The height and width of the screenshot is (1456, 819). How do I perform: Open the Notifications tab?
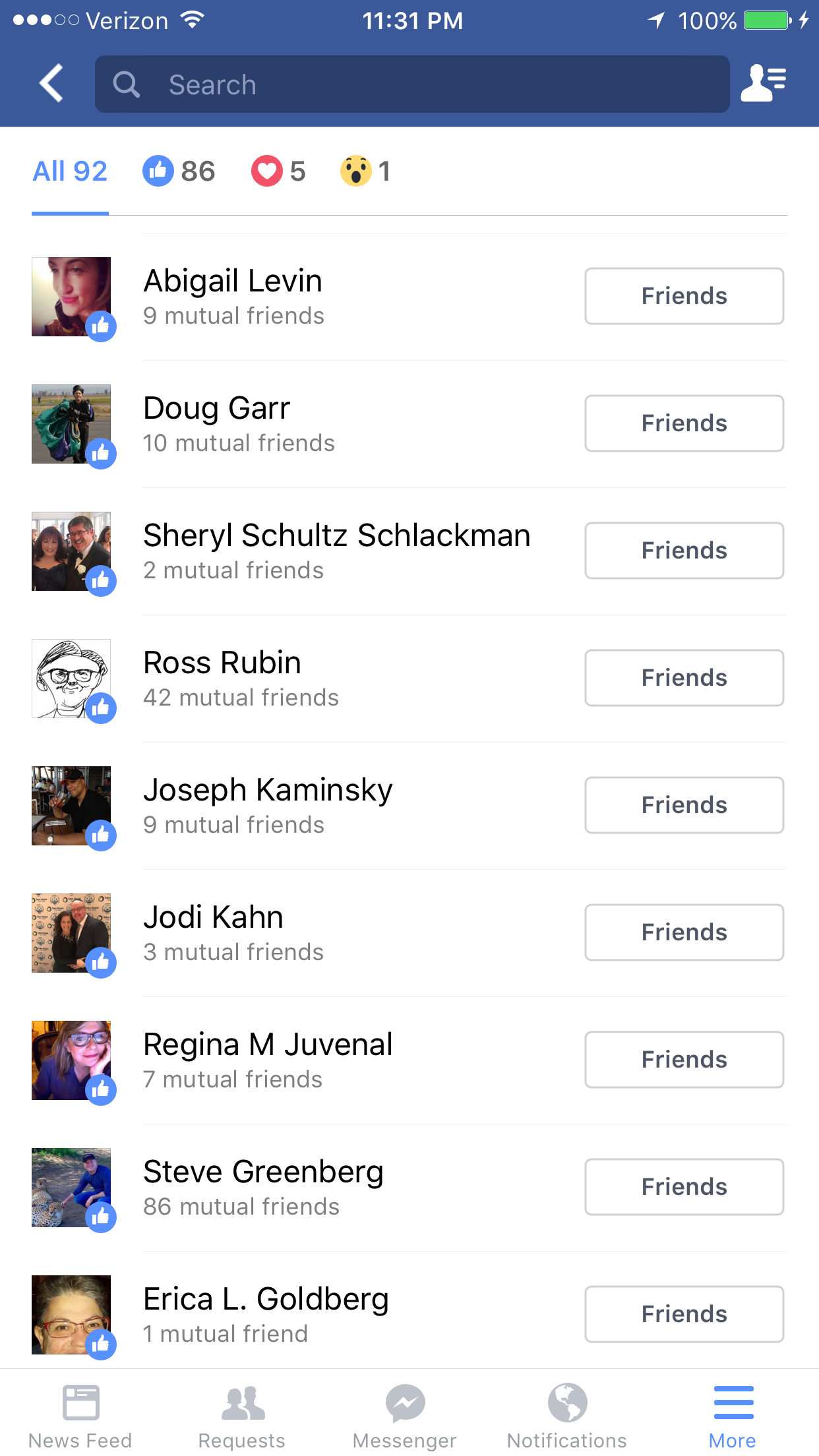pos(566,1415)
